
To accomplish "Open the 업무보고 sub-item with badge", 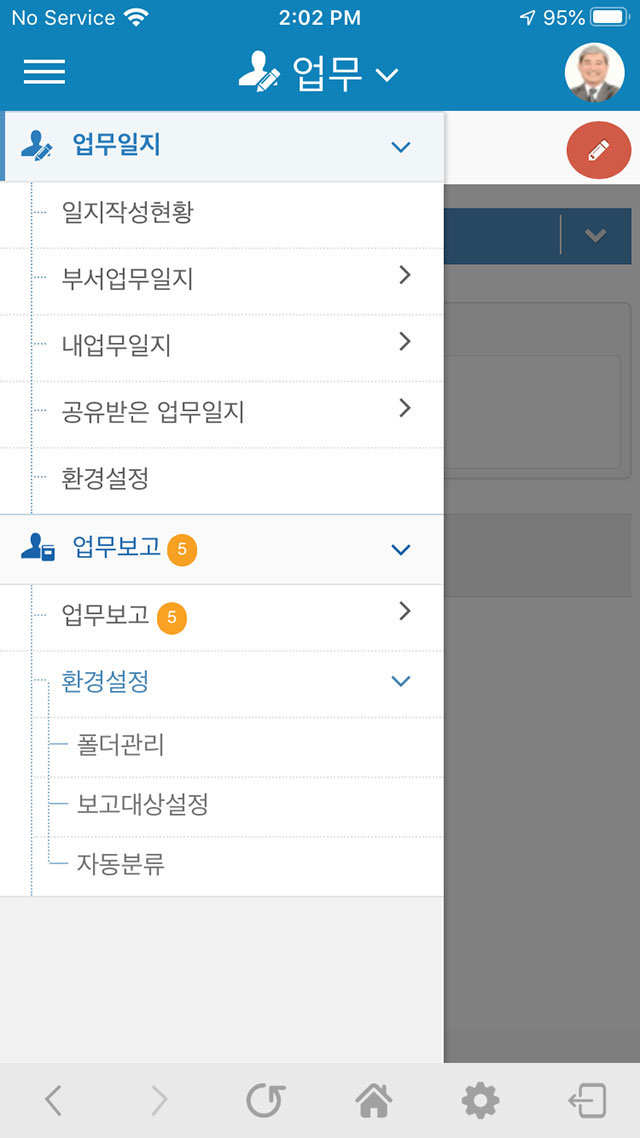I will (x=221, y=617).
